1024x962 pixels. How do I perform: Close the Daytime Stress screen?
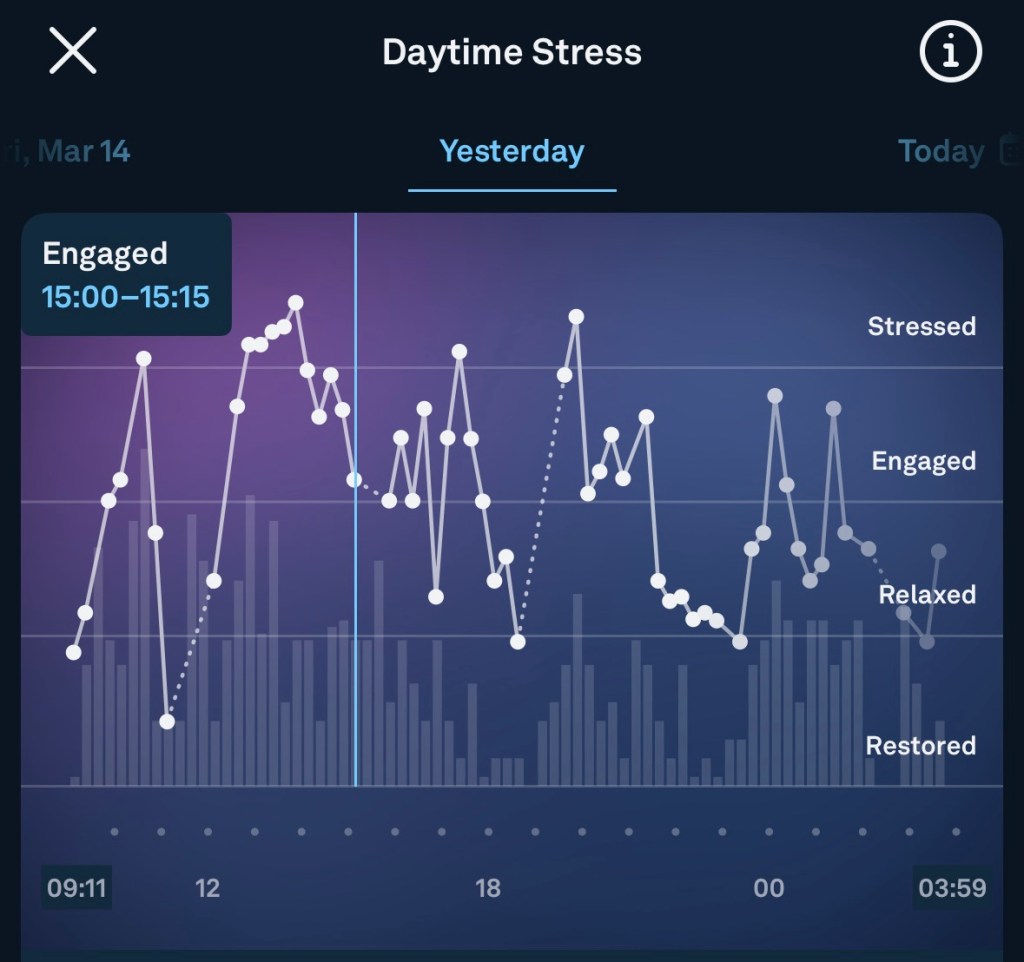tap(73, 51)
